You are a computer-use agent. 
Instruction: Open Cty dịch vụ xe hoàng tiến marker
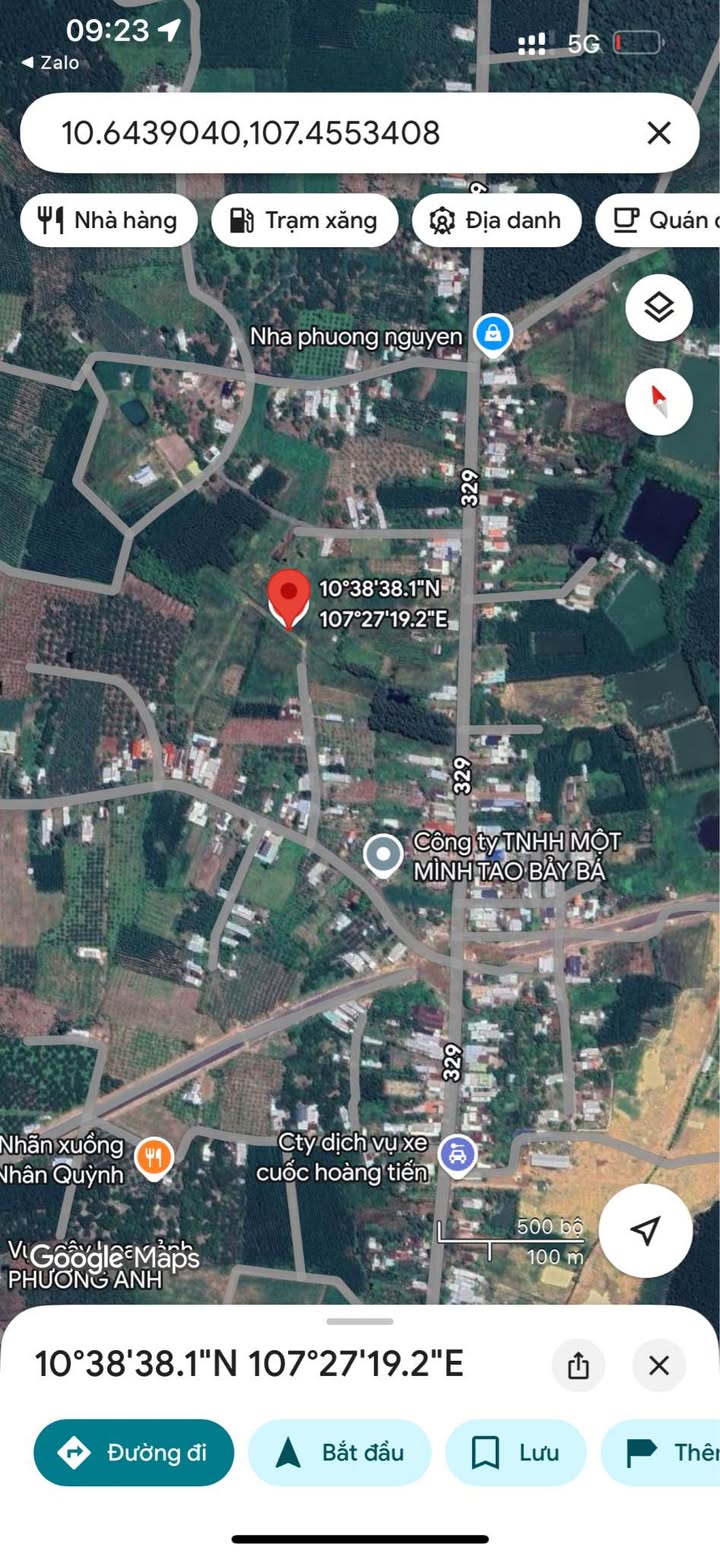click(458, 1157)
